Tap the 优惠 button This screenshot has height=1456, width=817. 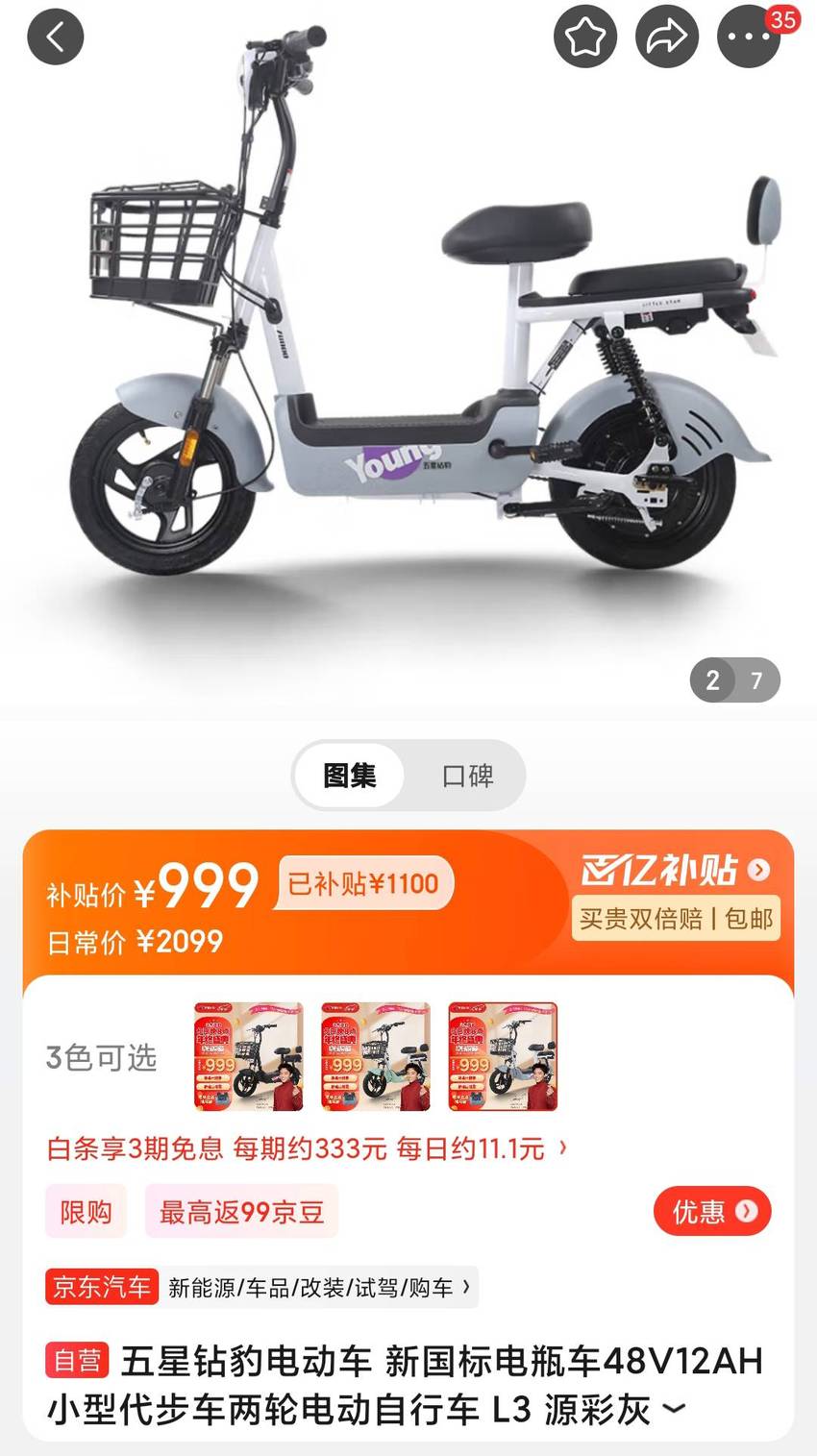[712, 1211]
